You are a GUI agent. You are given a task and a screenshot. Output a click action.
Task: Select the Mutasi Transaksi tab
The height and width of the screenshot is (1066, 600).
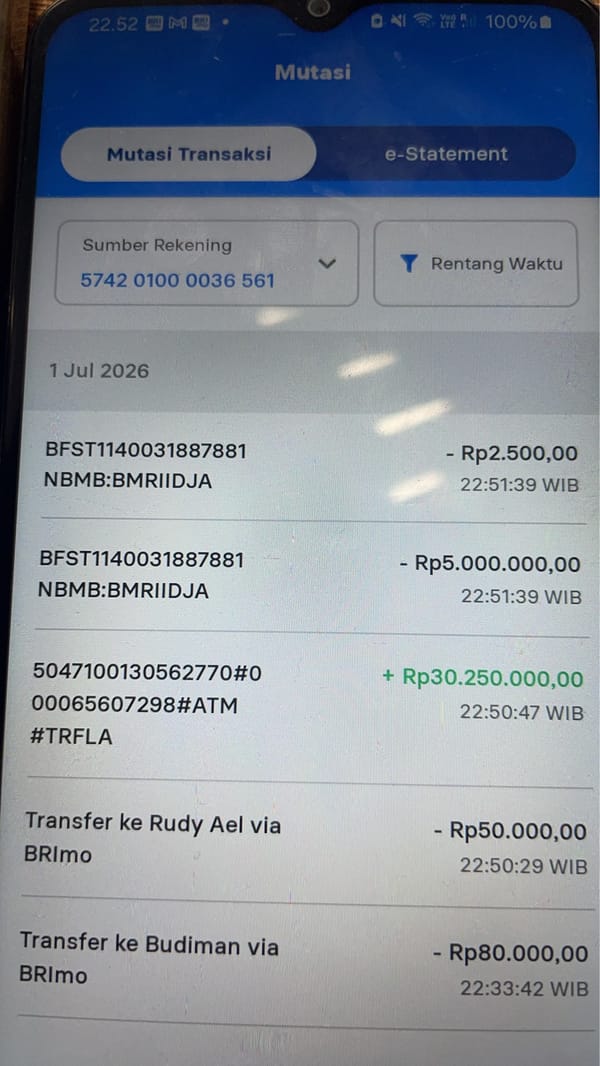[189, 154]
